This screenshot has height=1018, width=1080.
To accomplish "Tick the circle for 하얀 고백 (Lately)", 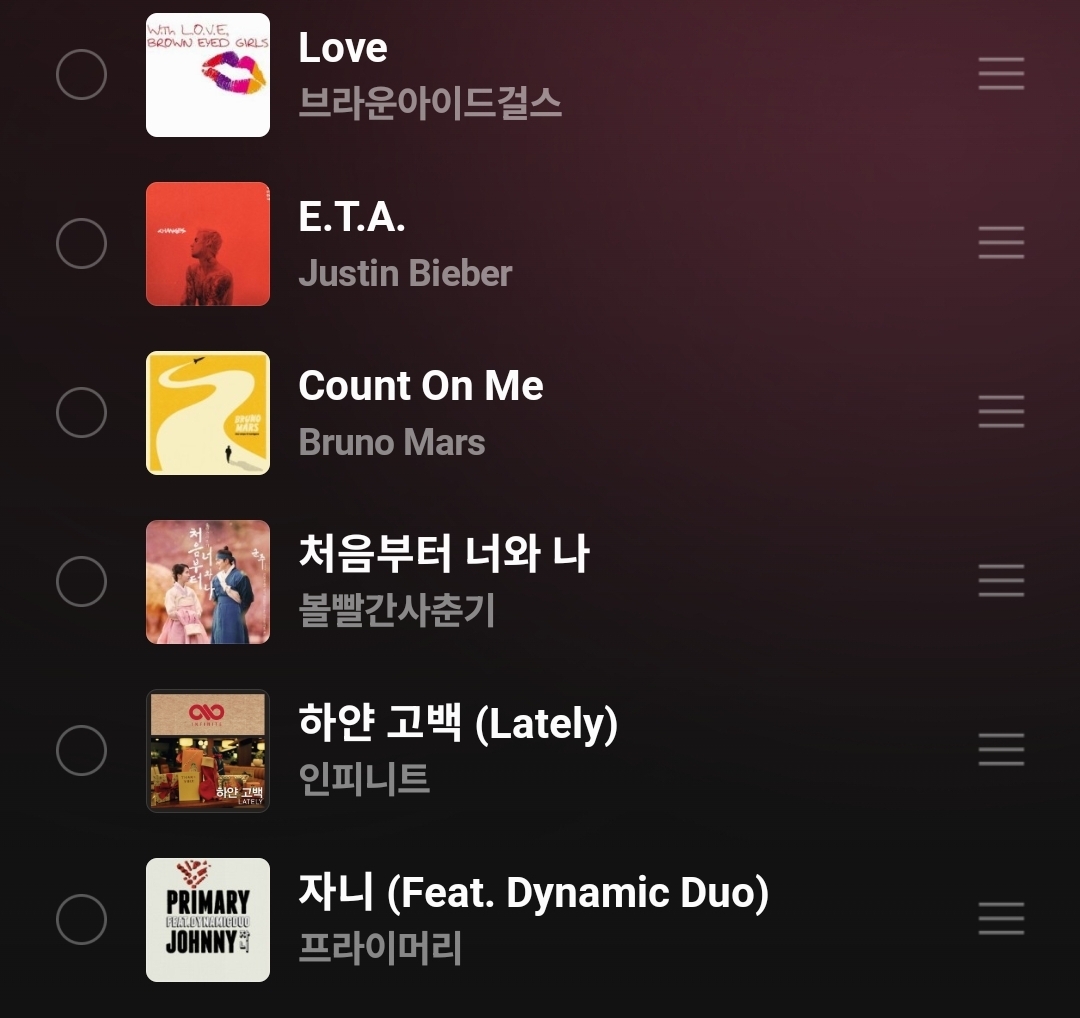I will 81,750.
